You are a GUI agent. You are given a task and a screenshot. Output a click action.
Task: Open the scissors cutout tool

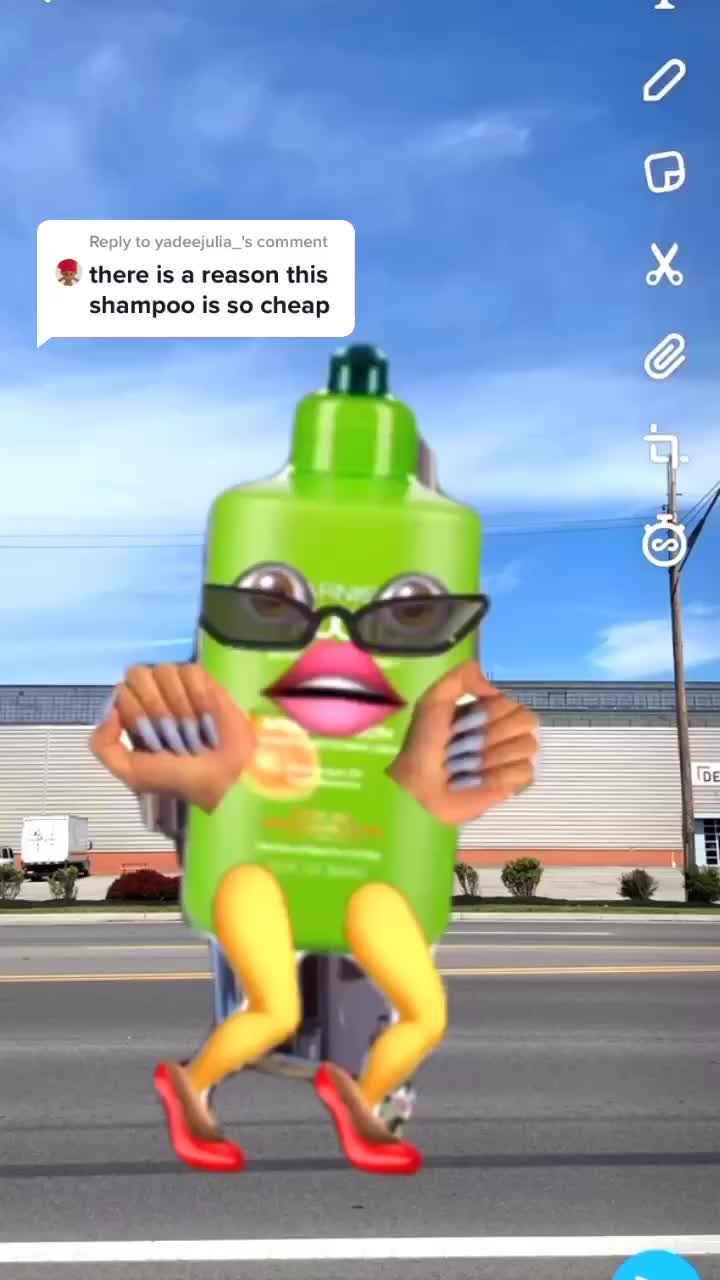coord(664,264)
